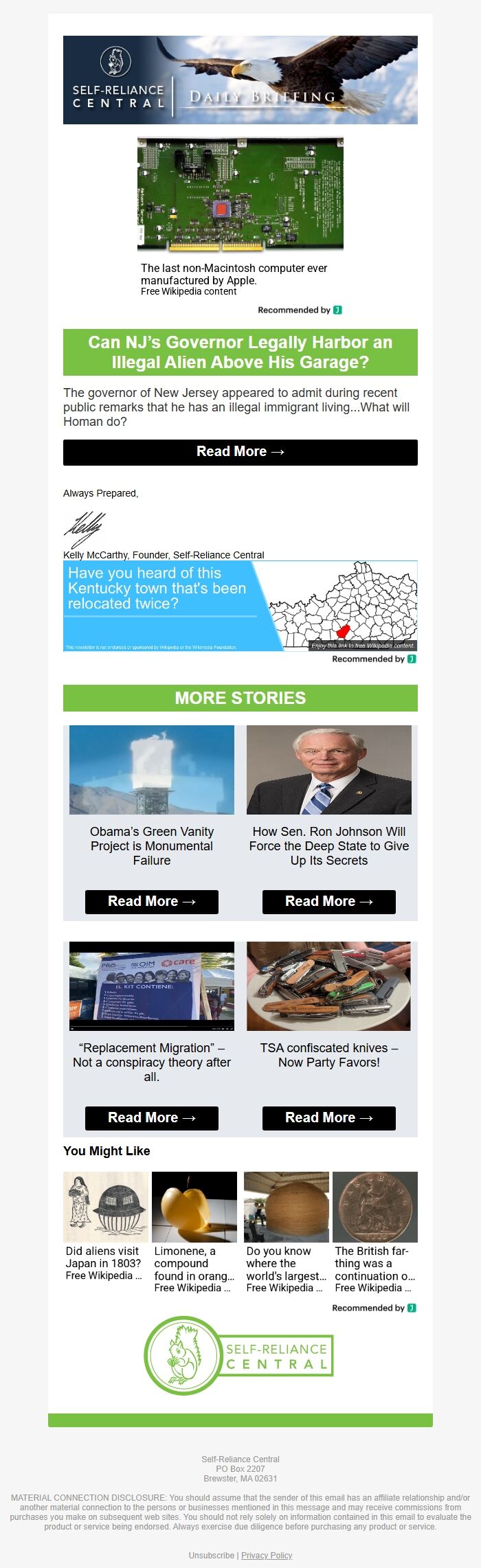Open the Privacy Policy link
The image size is (481, 1568).
tap(267, 1555)
